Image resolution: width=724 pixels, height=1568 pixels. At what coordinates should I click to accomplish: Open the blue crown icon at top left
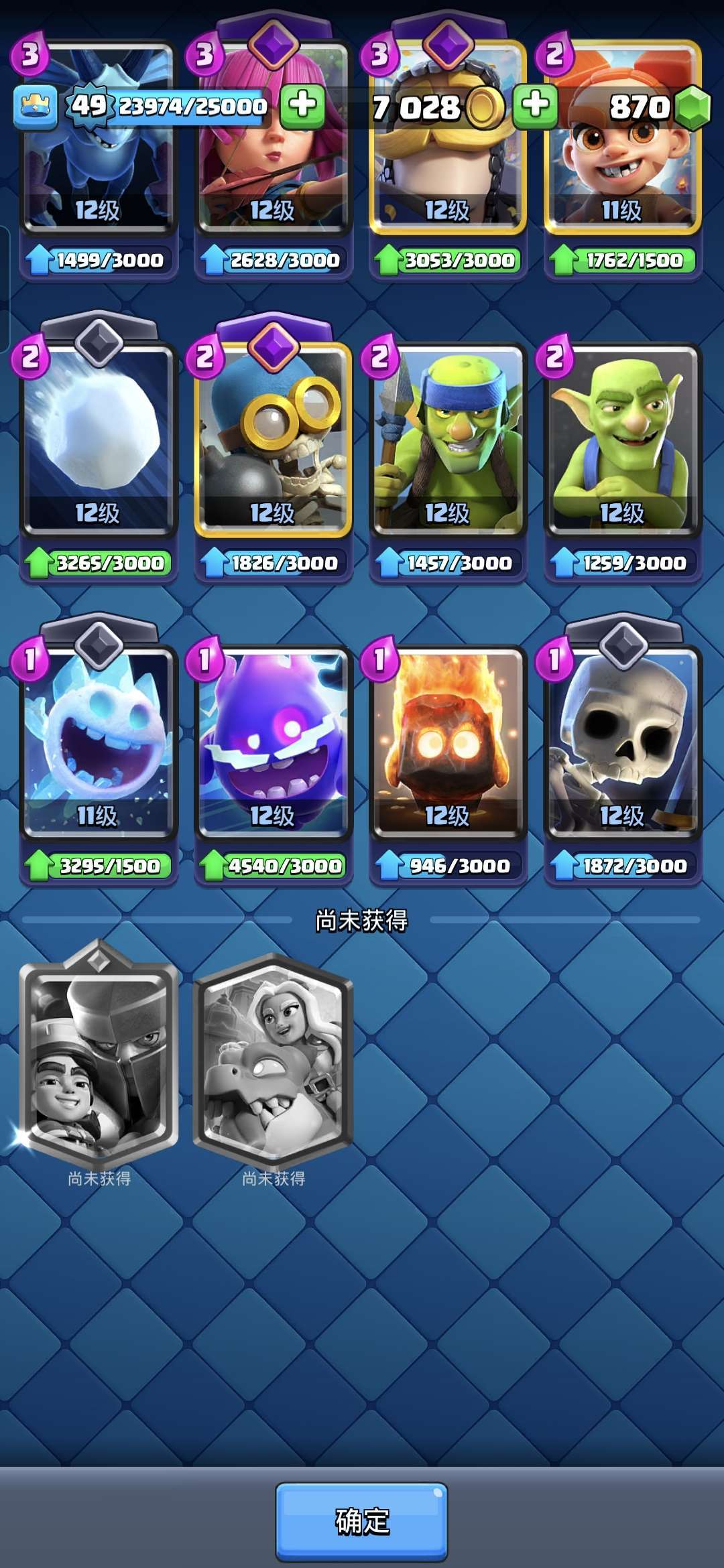(x=35, y=107)
